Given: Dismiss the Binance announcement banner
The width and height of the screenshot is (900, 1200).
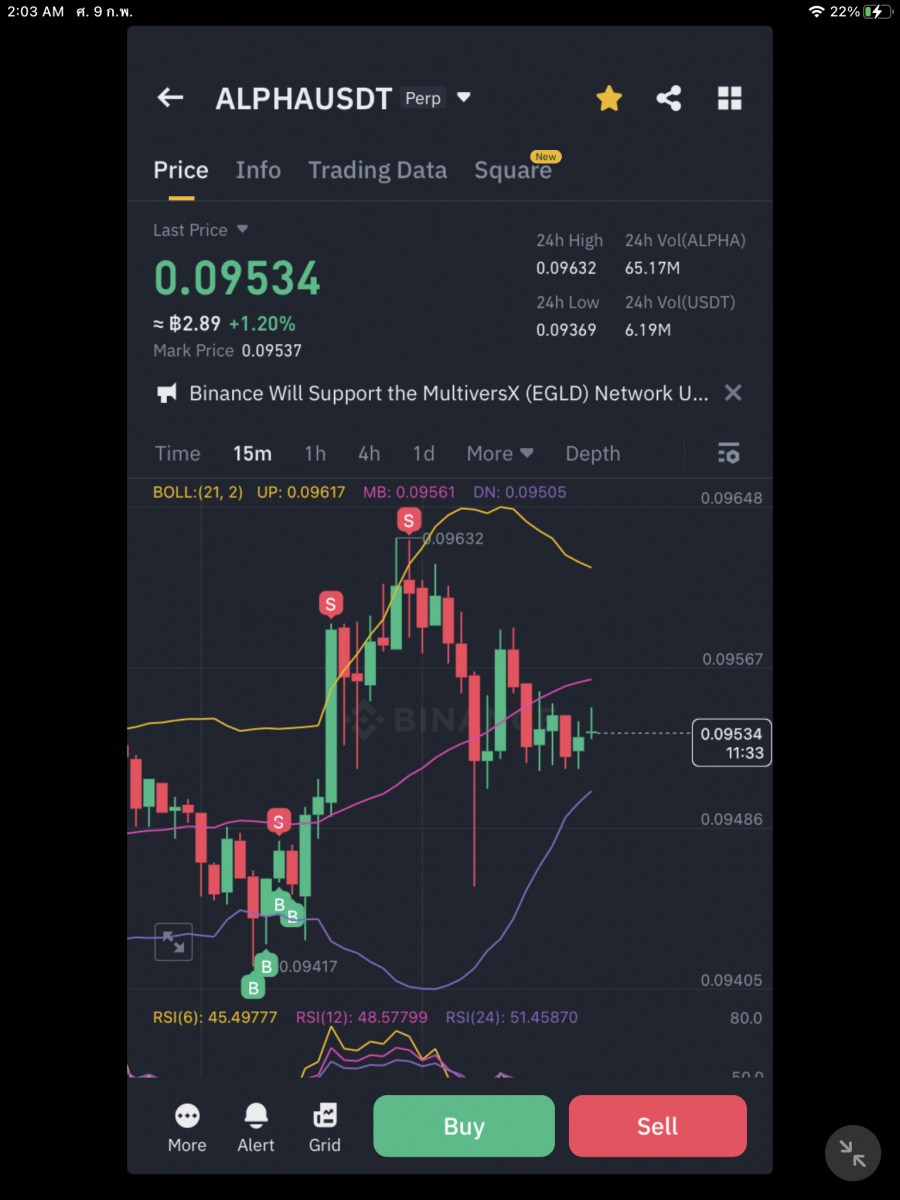Looking at the screenshot, I should coord(733,393).
